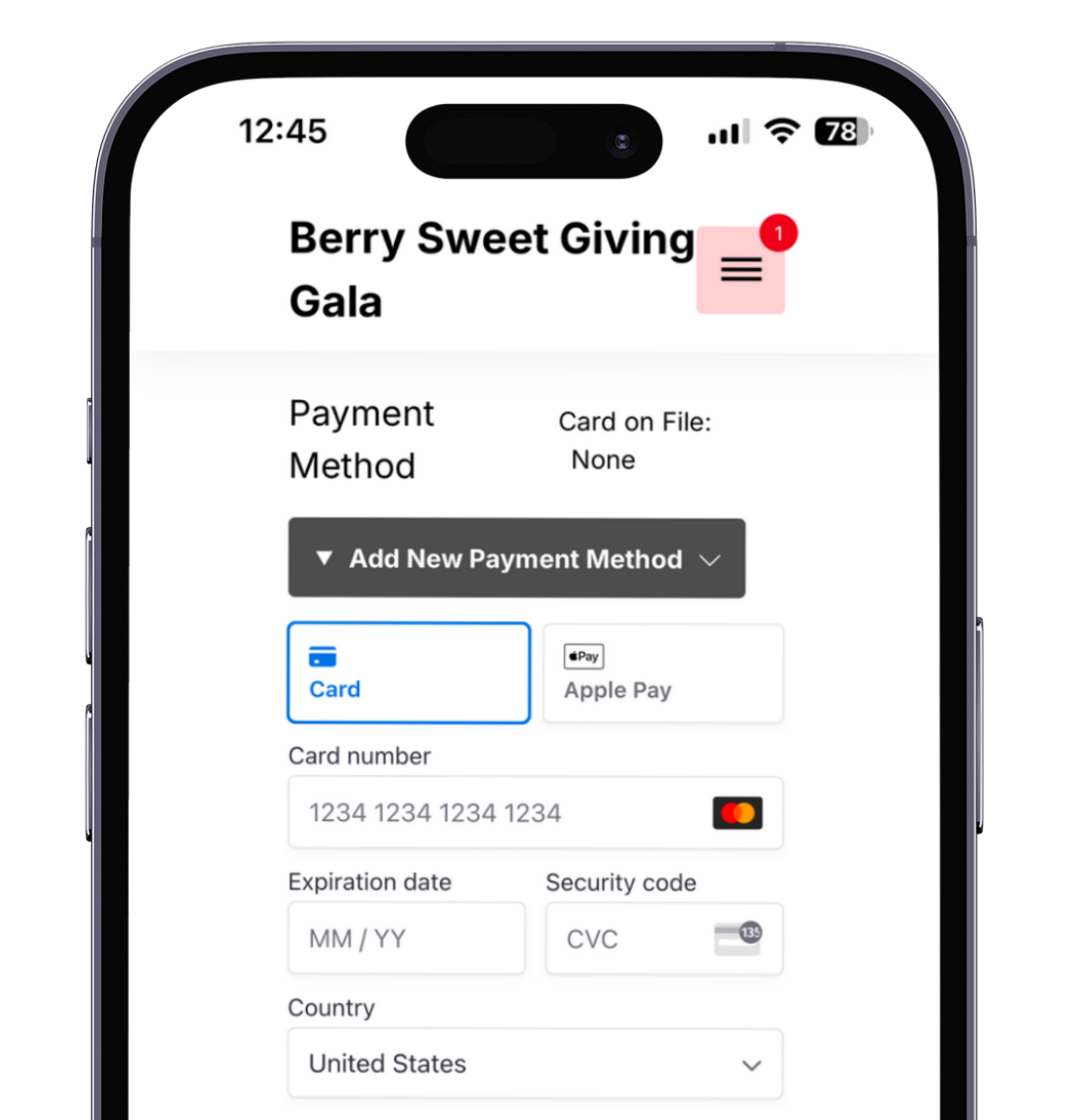This screenshot has height=1120, width=1069.
Task: Open the Country dropdown showing United States
Action: pyautogui.click(x=534, y=1064)
